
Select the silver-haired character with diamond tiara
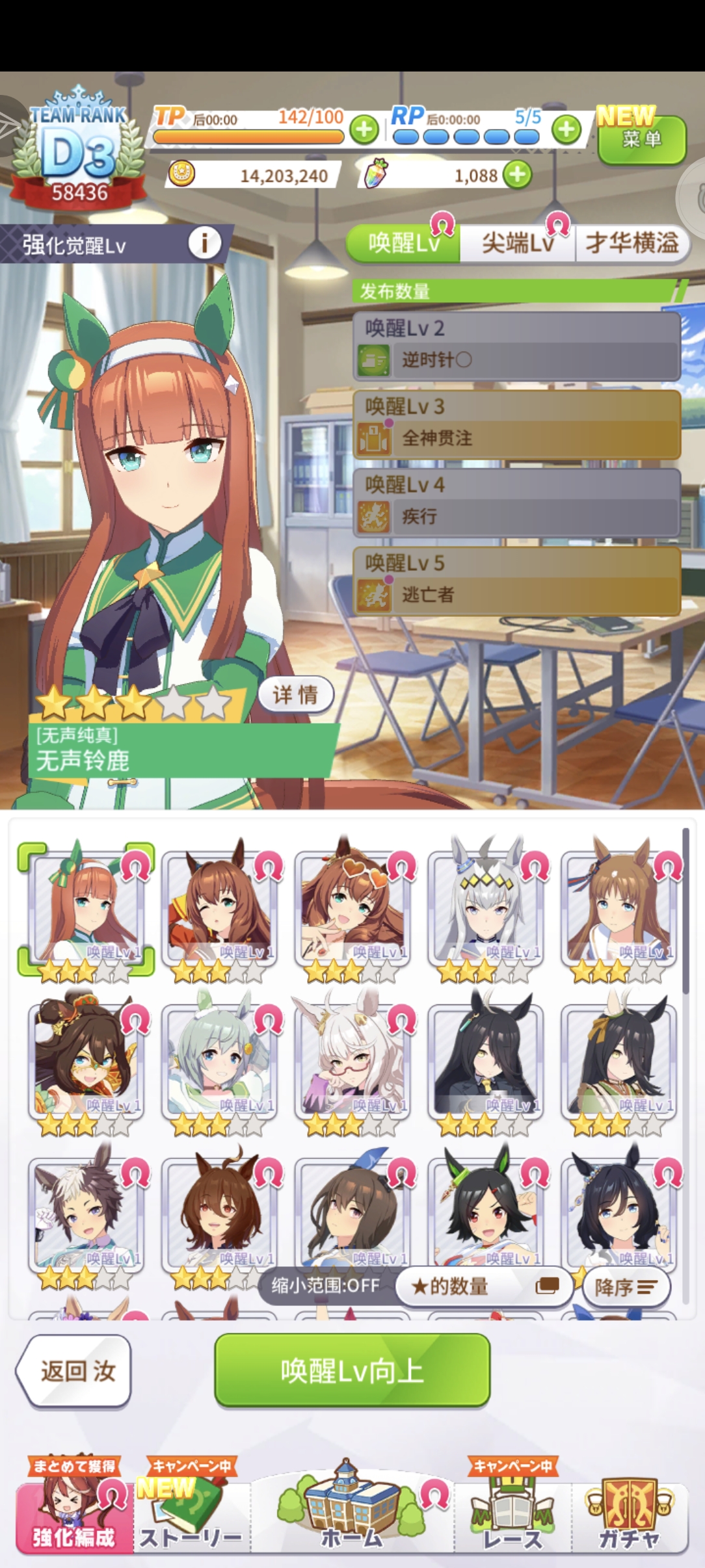point(485,910)
